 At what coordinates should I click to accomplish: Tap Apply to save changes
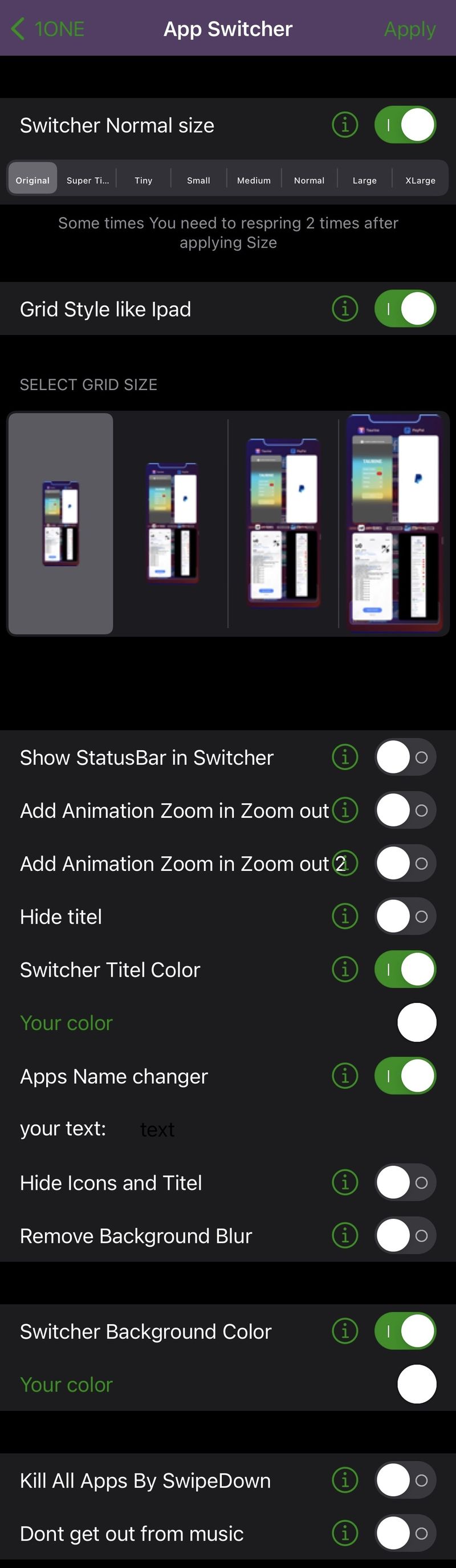(x=409, y=28)
